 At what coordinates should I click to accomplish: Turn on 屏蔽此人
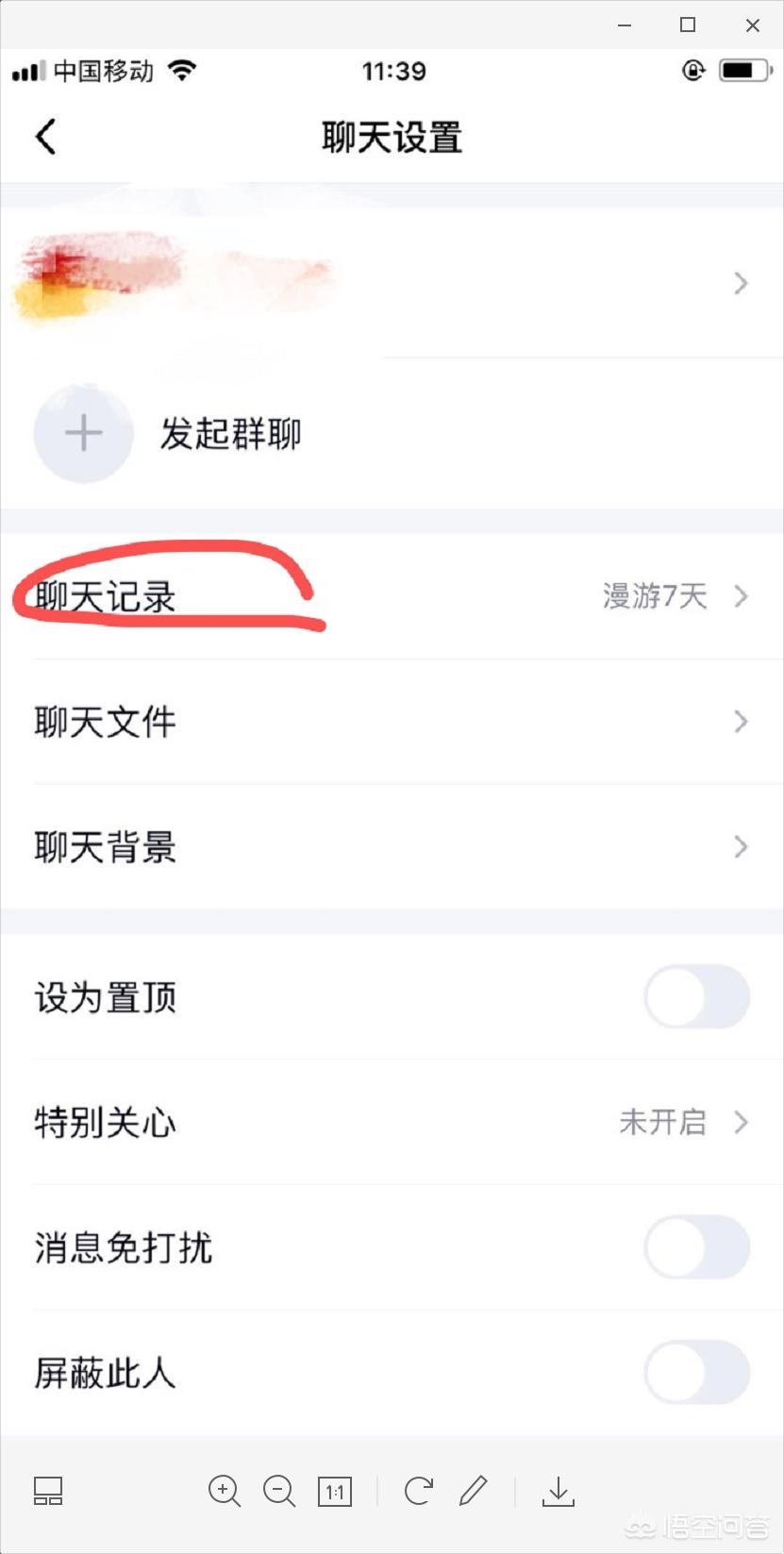click(696, 1372)
